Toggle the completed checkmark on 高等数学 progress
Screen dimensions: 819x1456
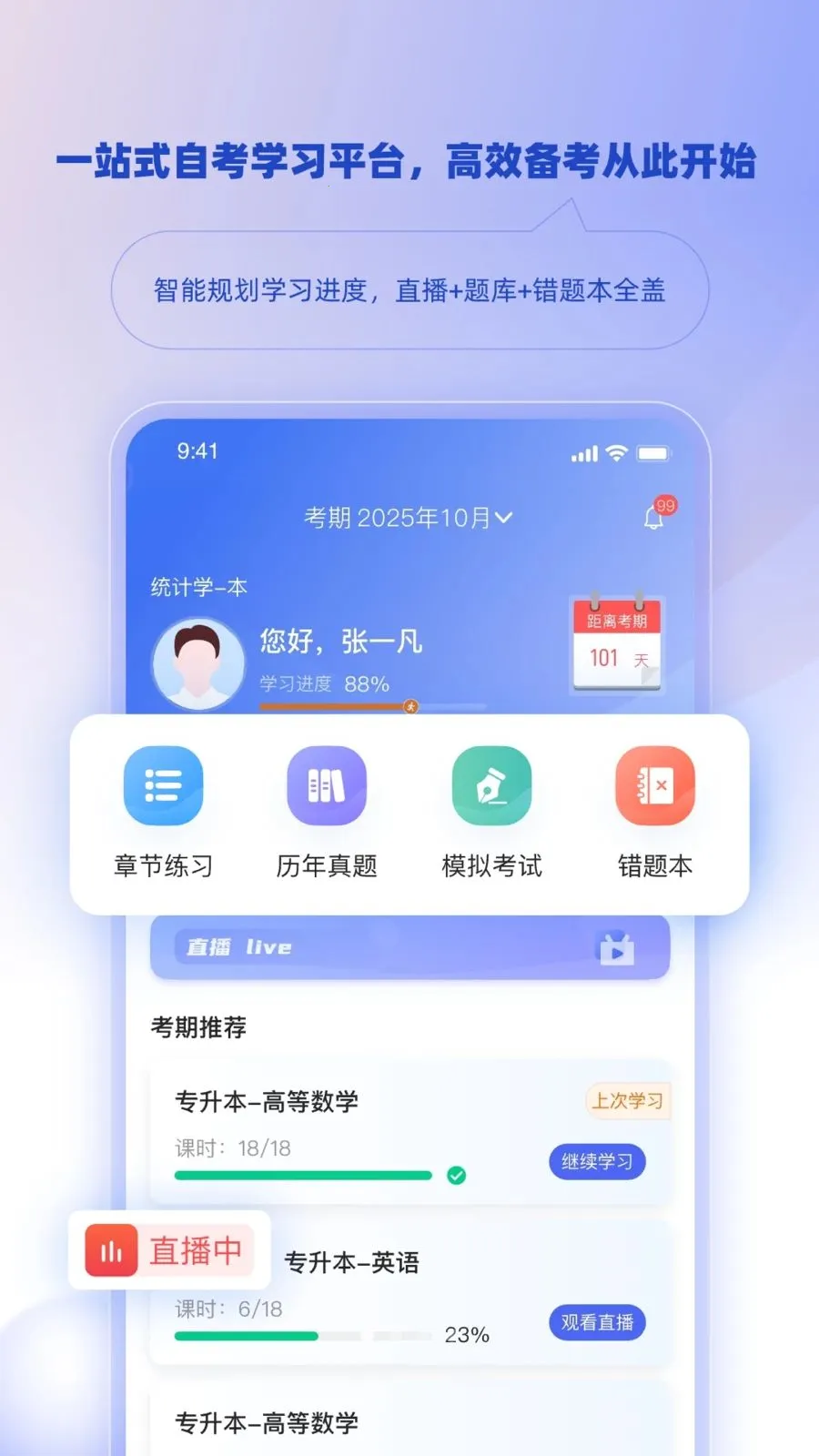[456, 1176]
